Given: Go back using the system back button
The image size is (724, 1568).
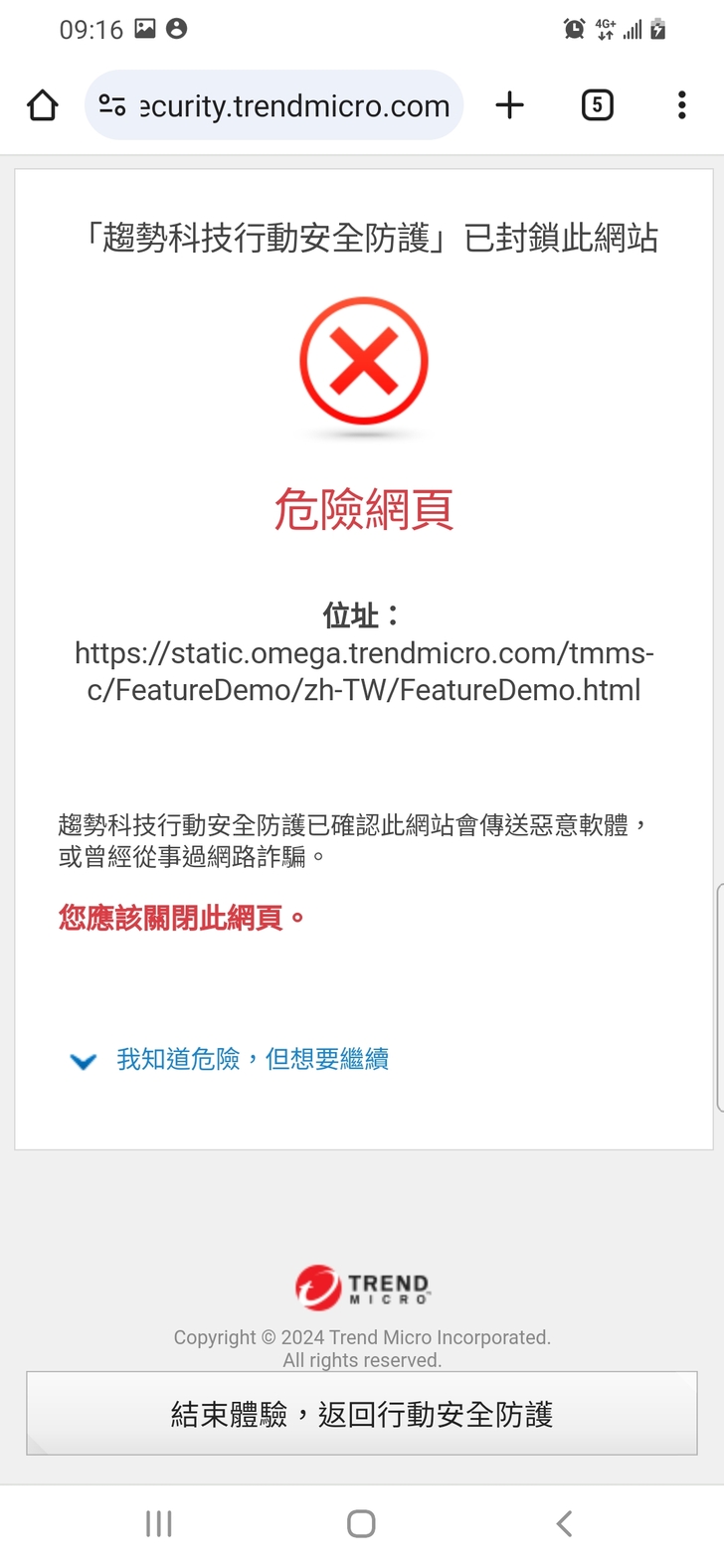Looking at the screenshot, I should click(x=564, y=1523).
